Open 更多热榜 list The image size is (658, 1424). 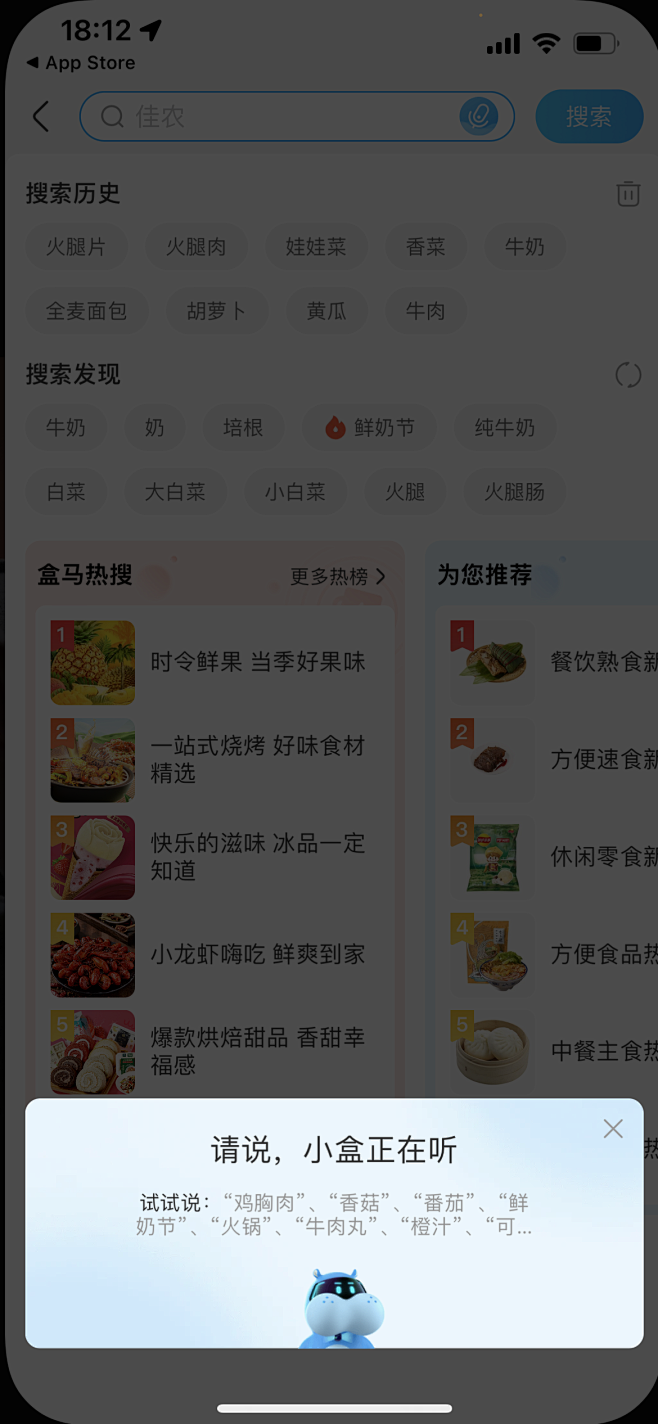(x=337, y=576)
